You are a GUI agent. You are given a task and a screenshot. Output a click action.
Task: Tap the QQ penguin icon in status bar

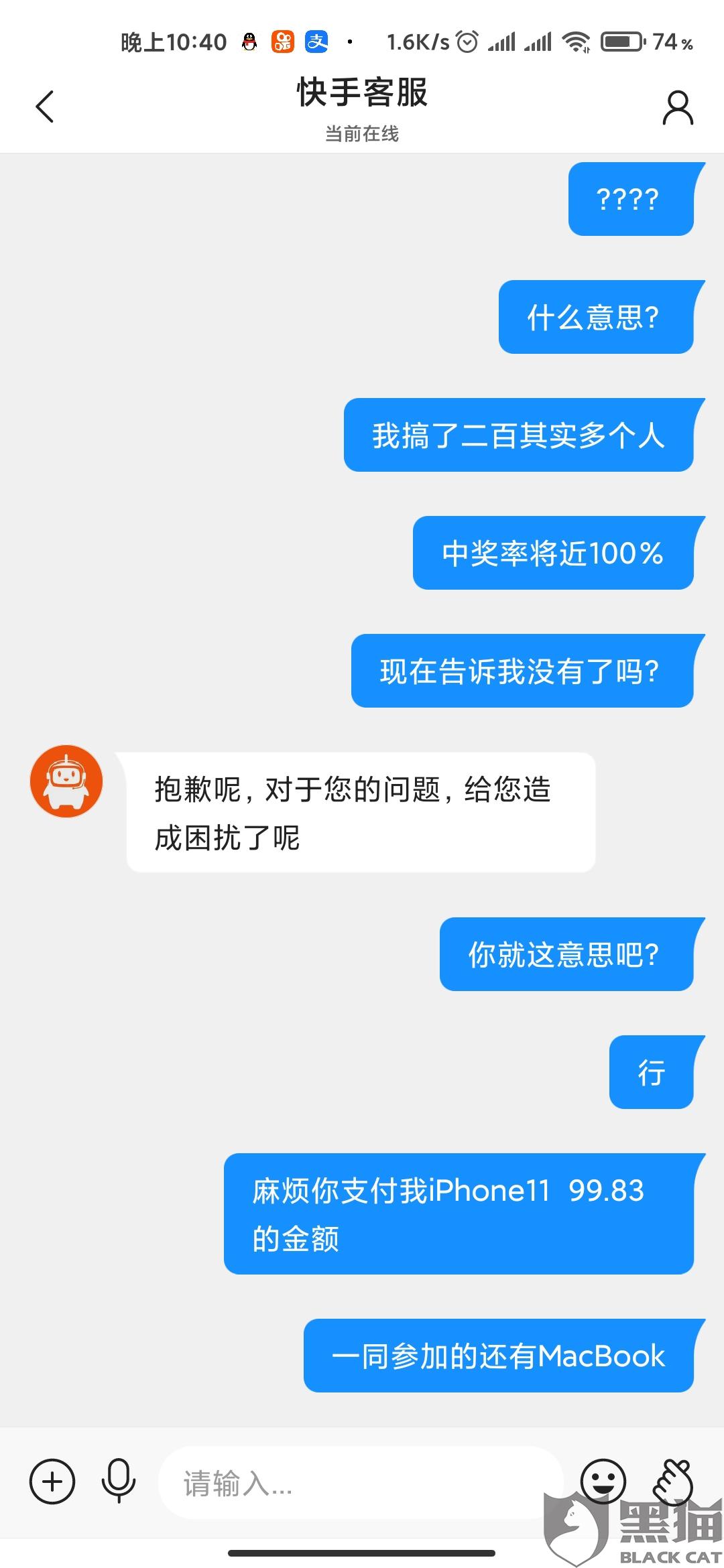249,42
